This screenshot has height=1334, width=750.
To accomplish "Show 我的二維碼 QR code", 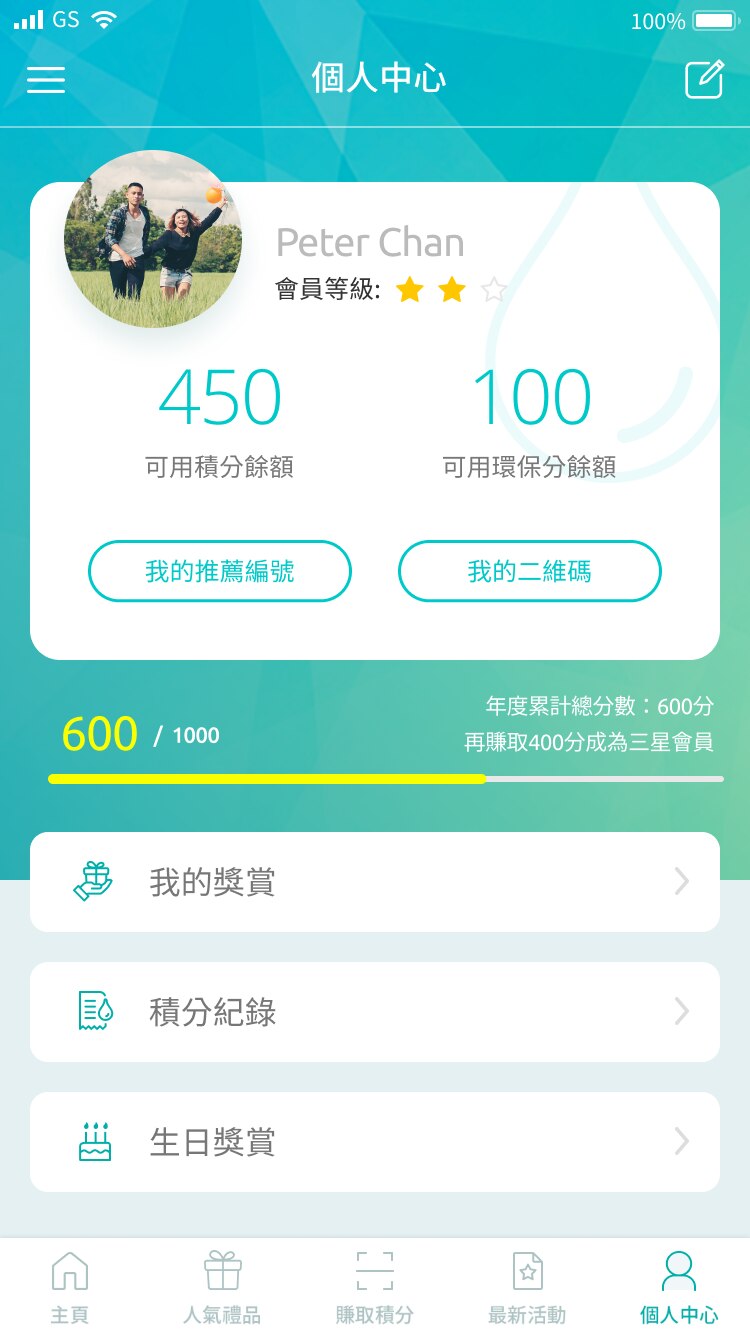I will click(529, 571).
